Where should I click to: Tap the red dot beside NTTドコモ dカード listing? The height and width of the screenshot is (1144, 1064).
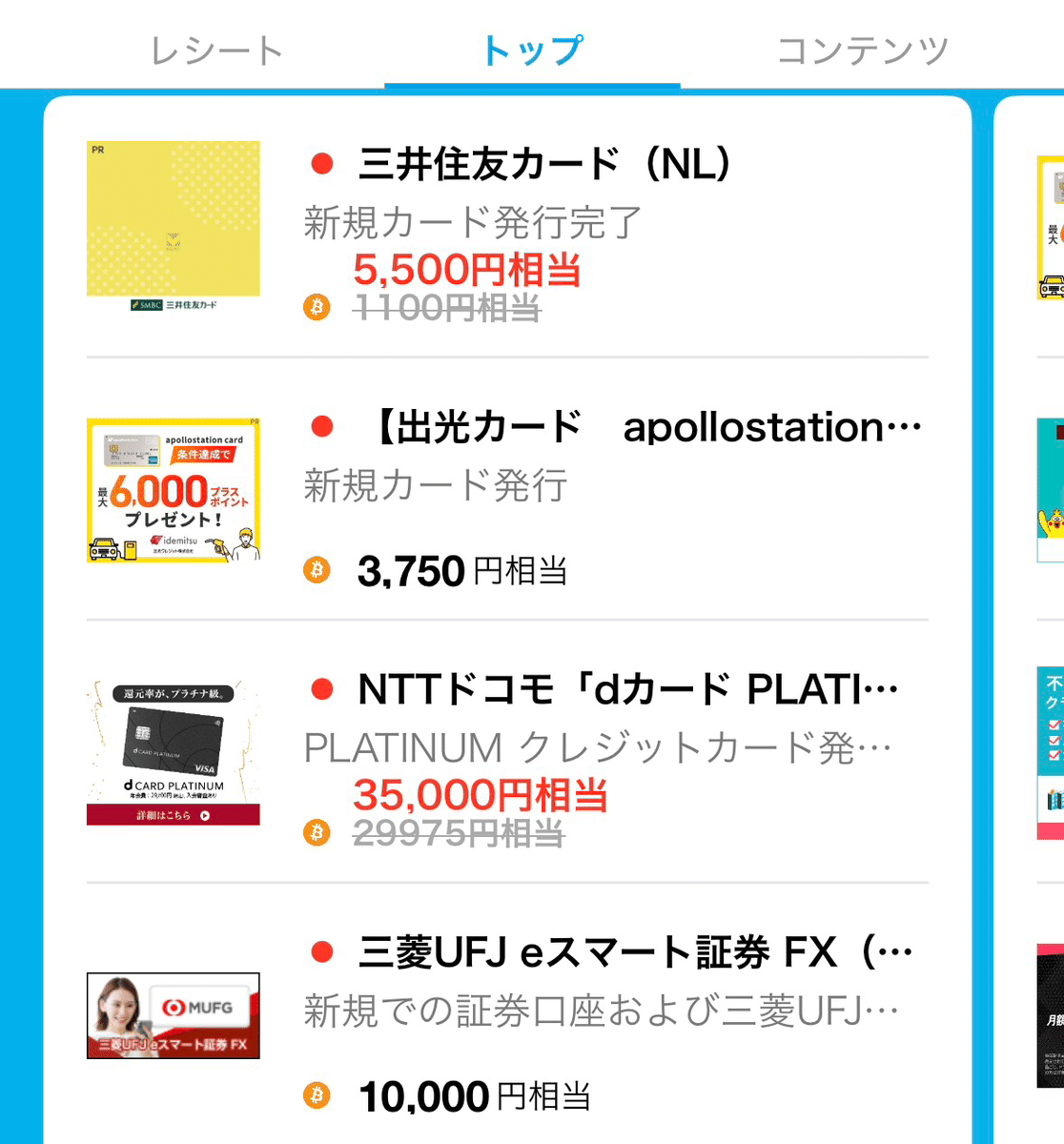(x=321, y=686)
